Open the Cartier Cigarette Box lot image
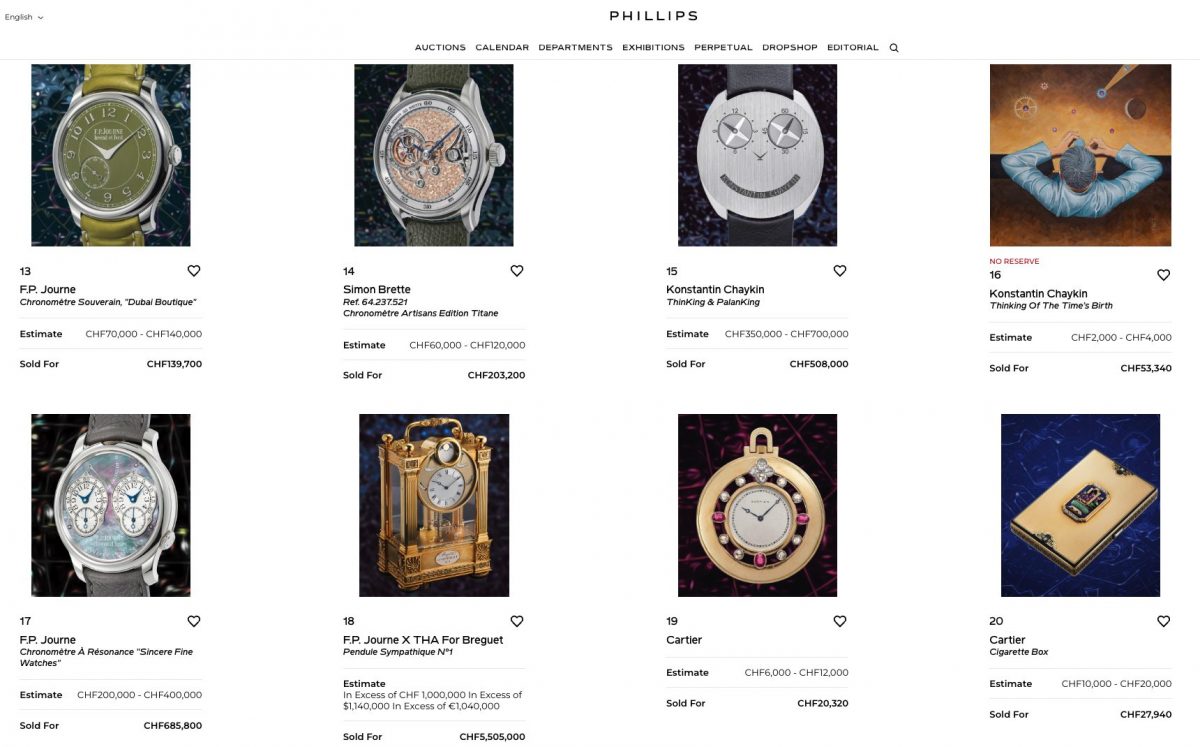This screenshot has height=747, width=1200. [1080, 505]
